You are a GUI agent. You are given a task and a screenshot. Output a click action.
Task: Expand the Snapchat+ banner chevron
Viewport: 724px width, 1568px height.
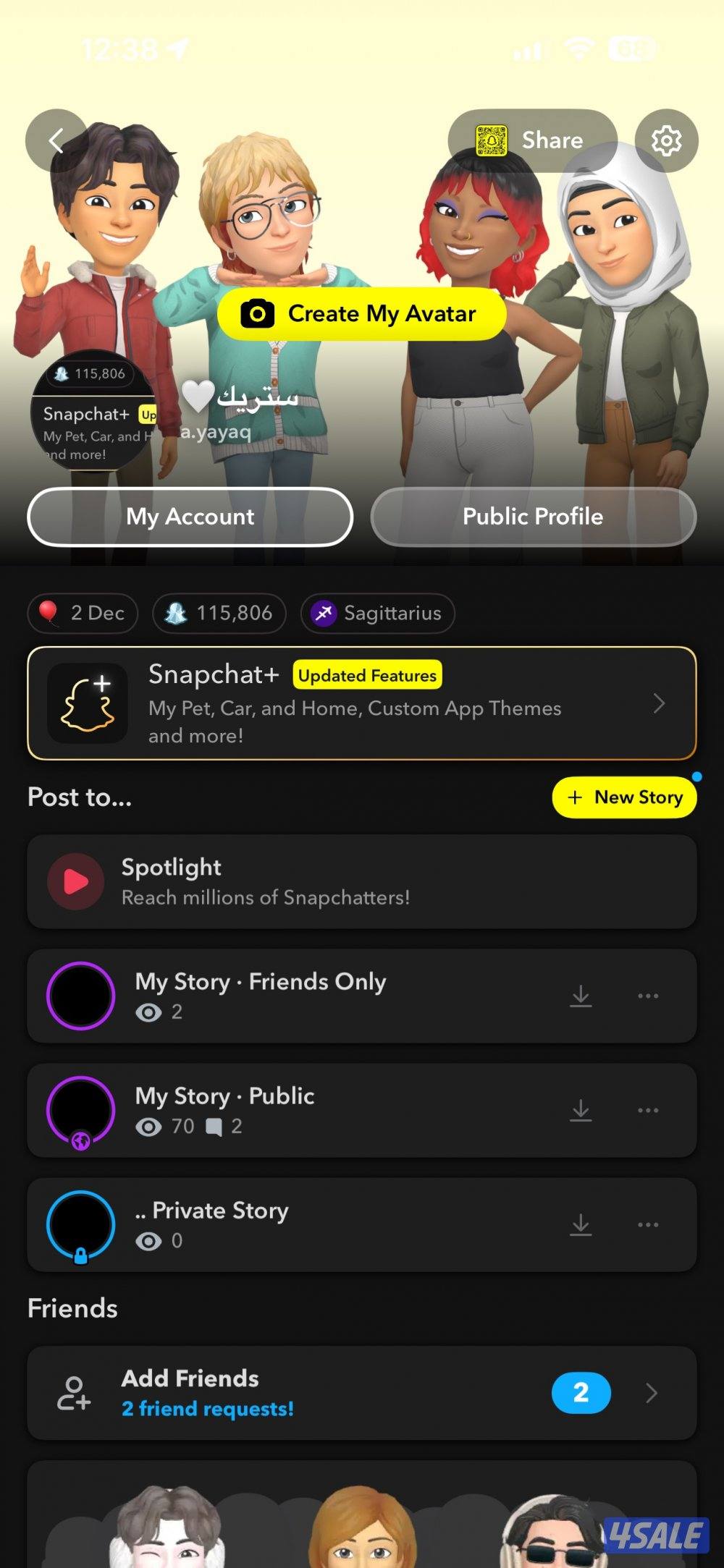pyautogui.click(x=660, y=703)
